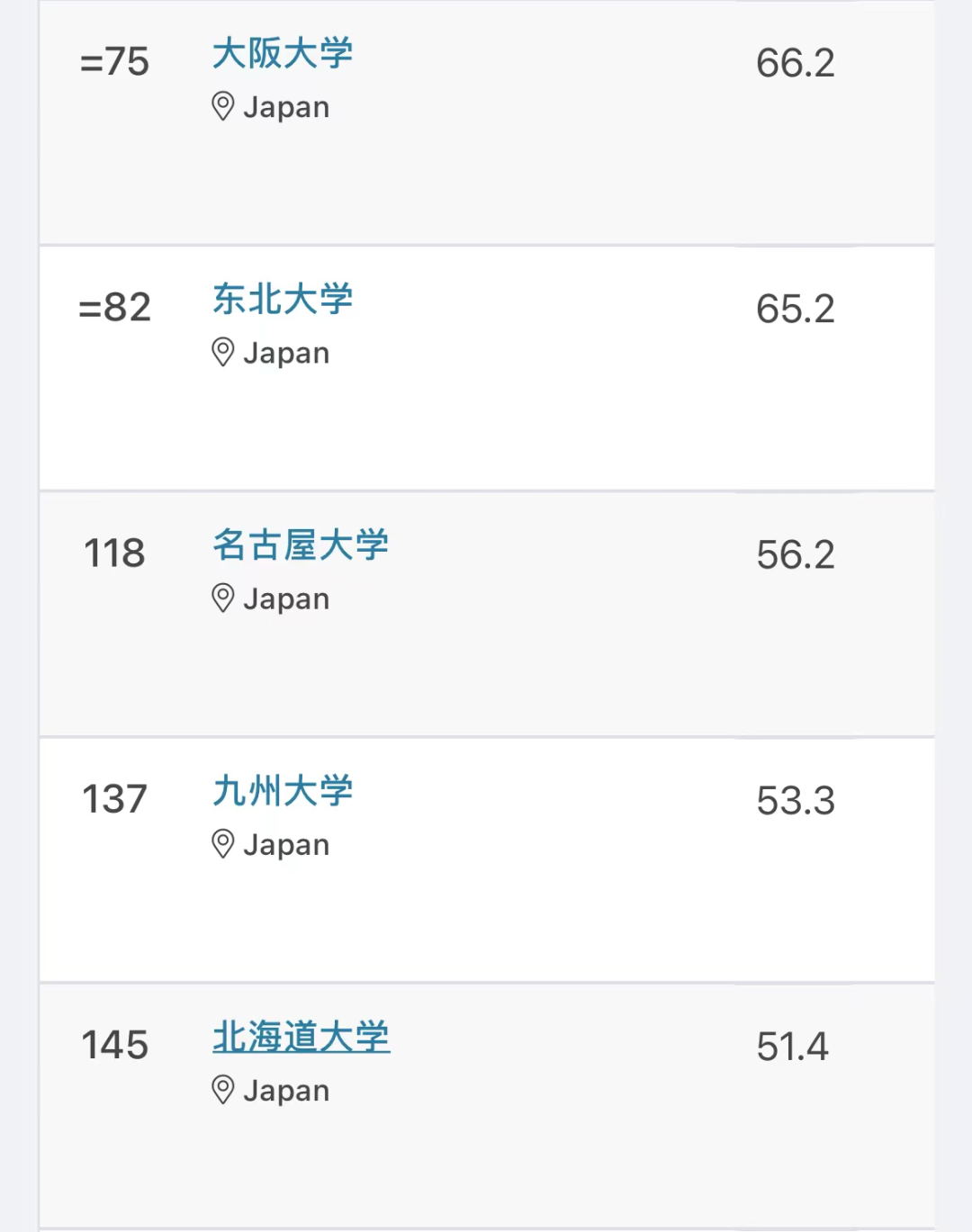Open the 大阪大学 university link
Screen dimensions: 972x1232
282,54
